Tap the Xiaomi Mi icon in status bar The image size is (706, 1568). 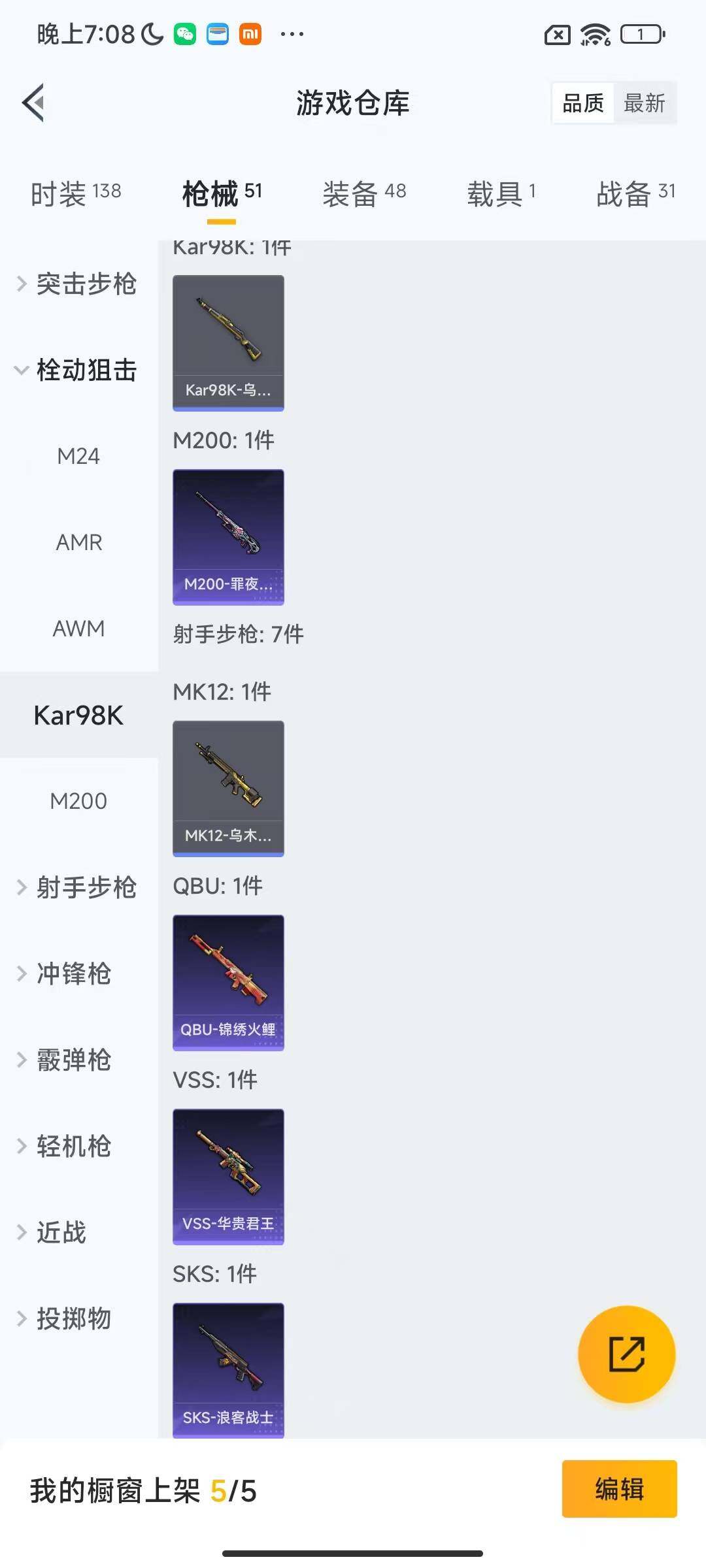[x=250, y=33]
